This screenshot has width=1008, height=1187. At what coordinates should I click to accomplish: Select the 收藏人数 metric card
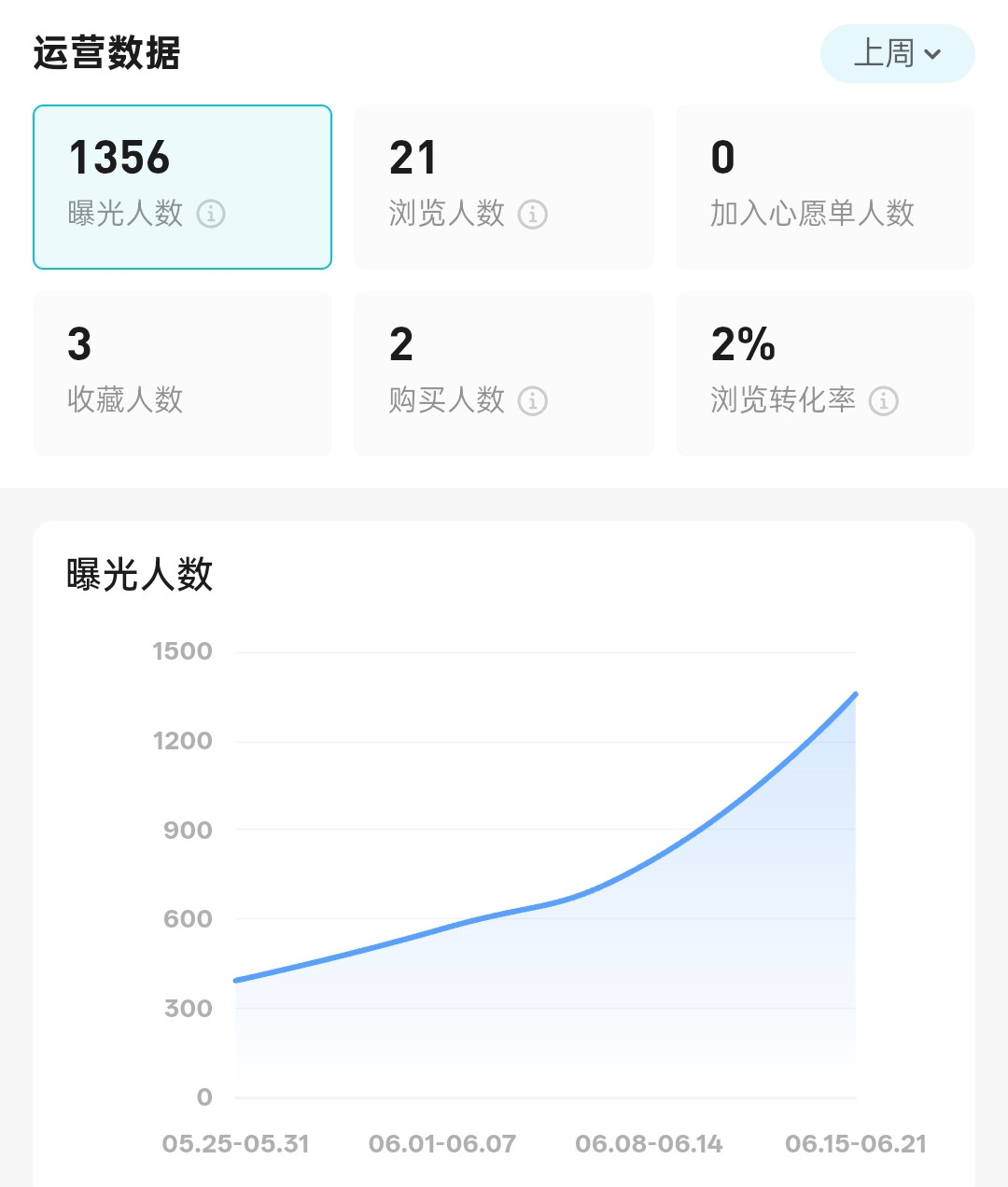(x=183, y=373)
